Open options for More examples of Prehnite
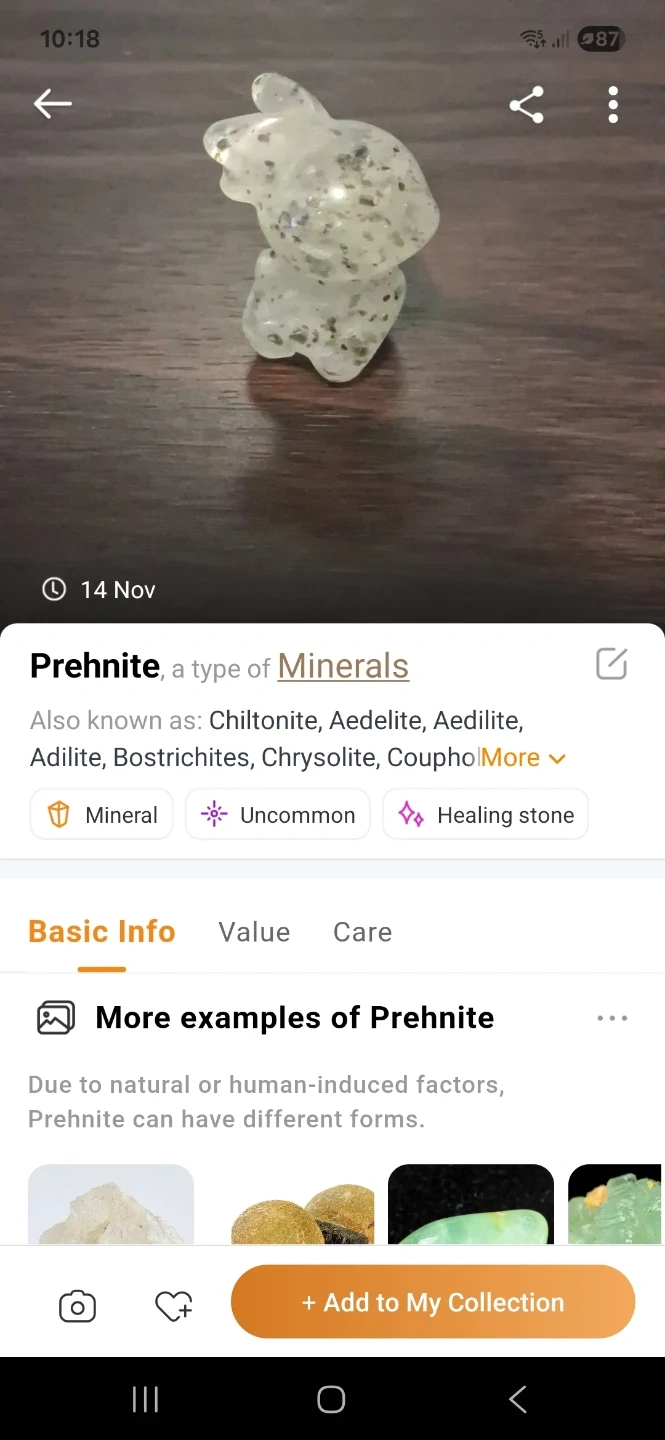Screen dimensions: 665x1440 click(612, 1018)
